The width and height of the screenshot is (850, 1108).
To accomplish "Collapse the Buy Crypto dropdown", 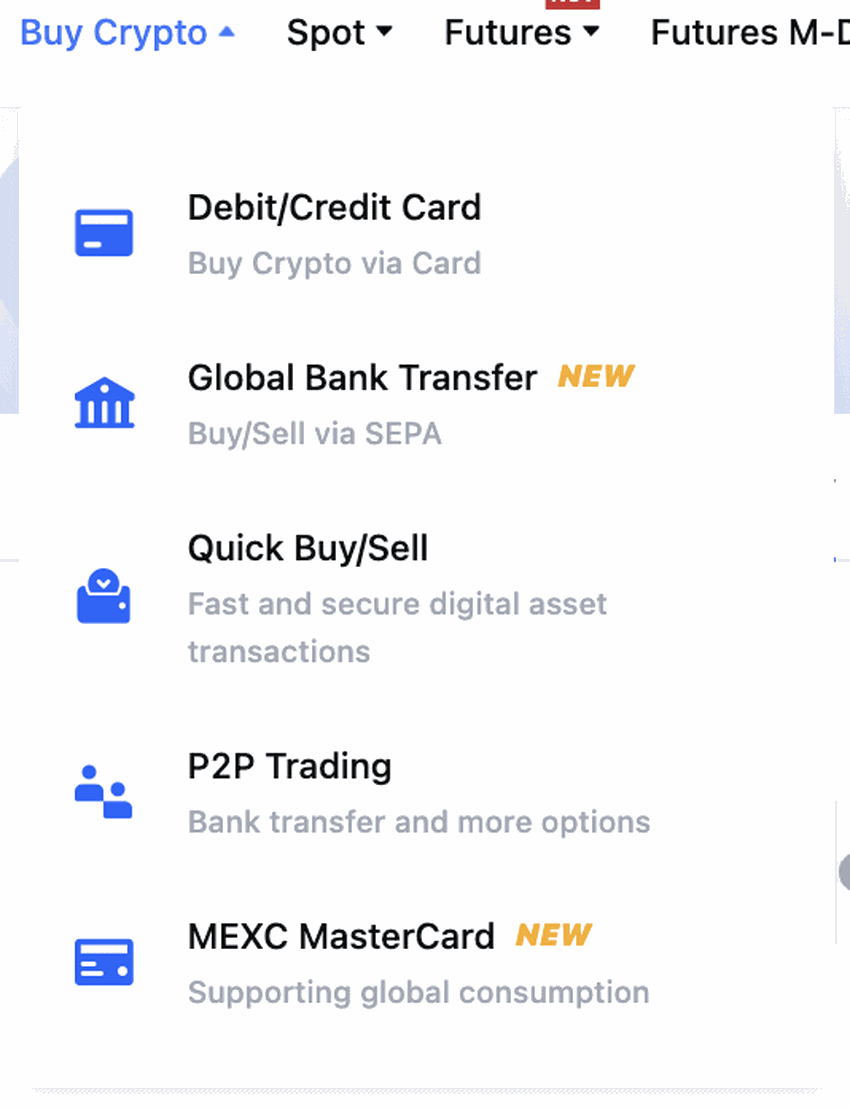I will coord(127,33).
